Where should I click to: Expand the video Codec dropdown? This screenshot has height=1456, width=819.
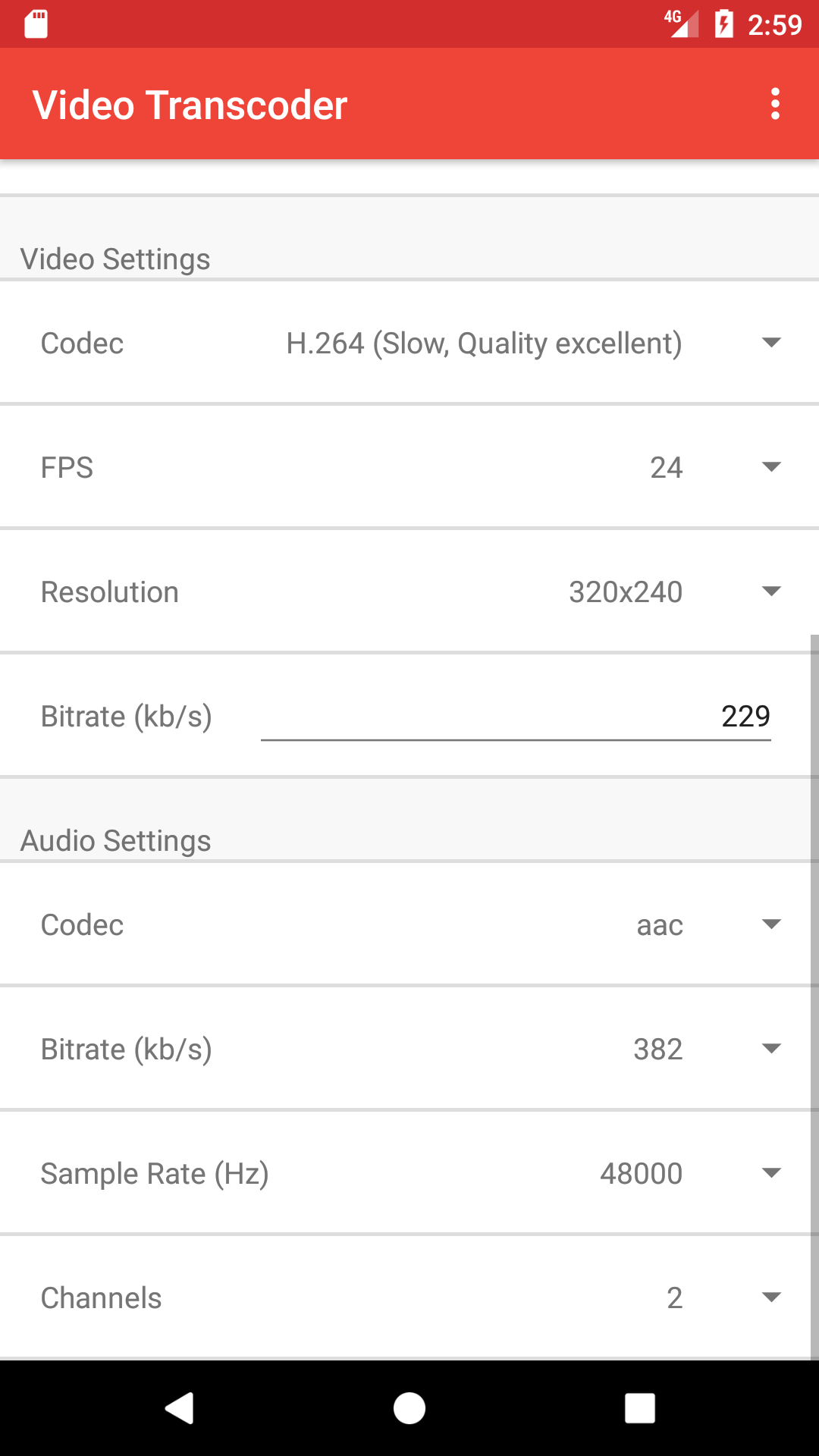point(531,344)
